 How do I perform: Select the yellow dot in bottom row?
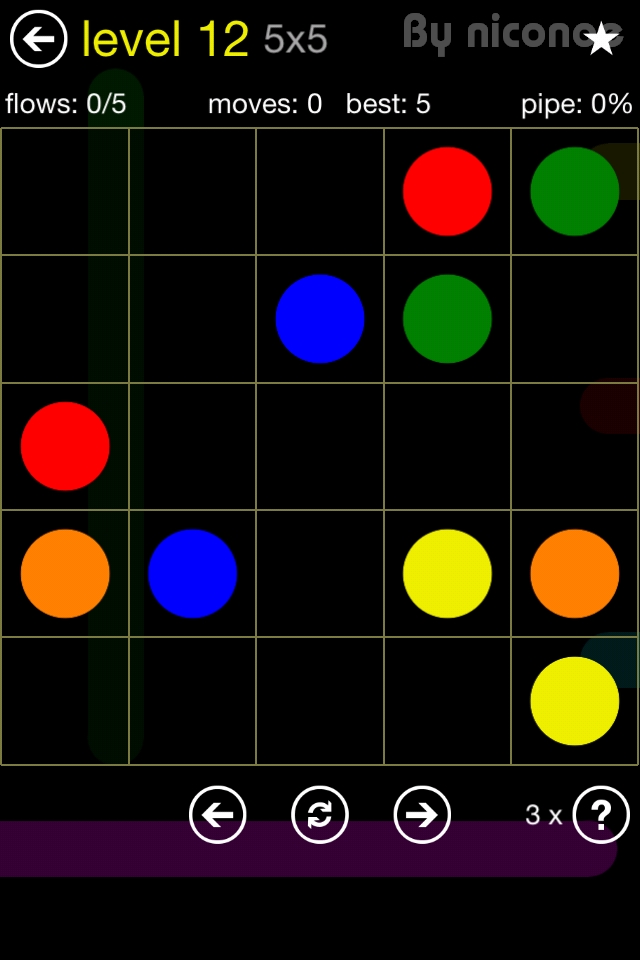pyautogui.click(x=575, y=701)
